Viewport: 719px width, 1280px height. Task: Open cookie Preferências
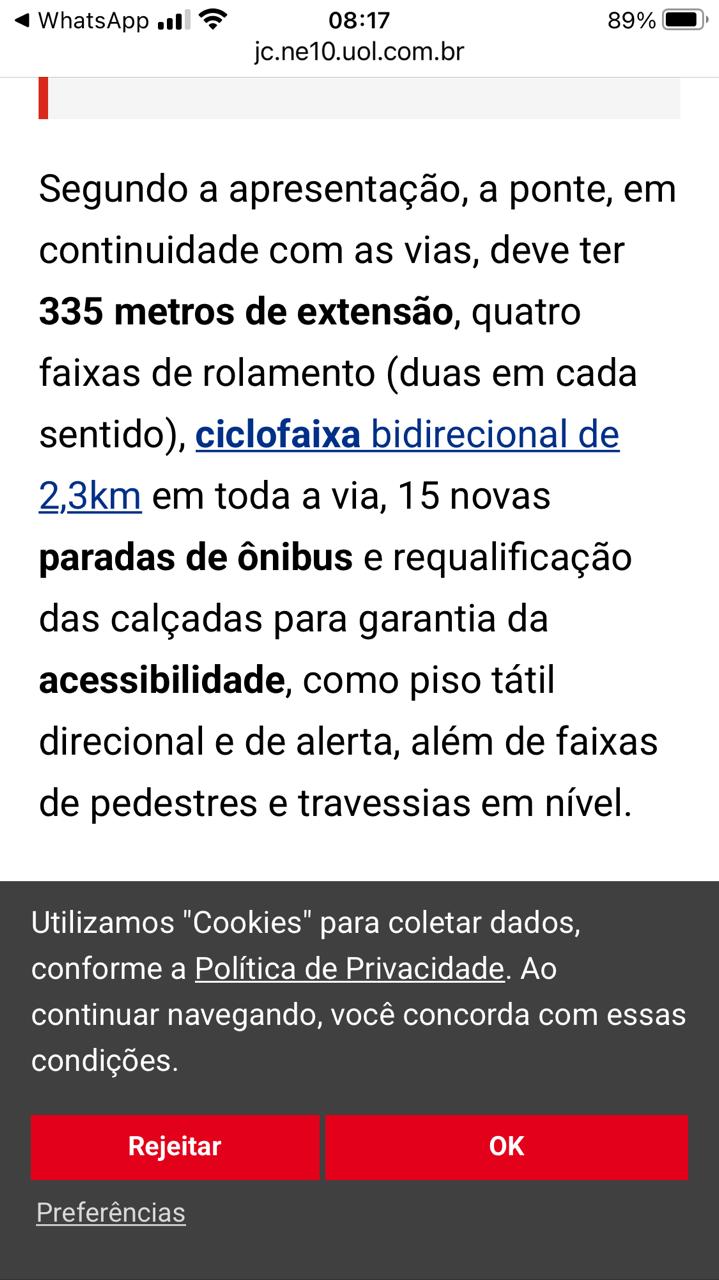point(111,1213)
